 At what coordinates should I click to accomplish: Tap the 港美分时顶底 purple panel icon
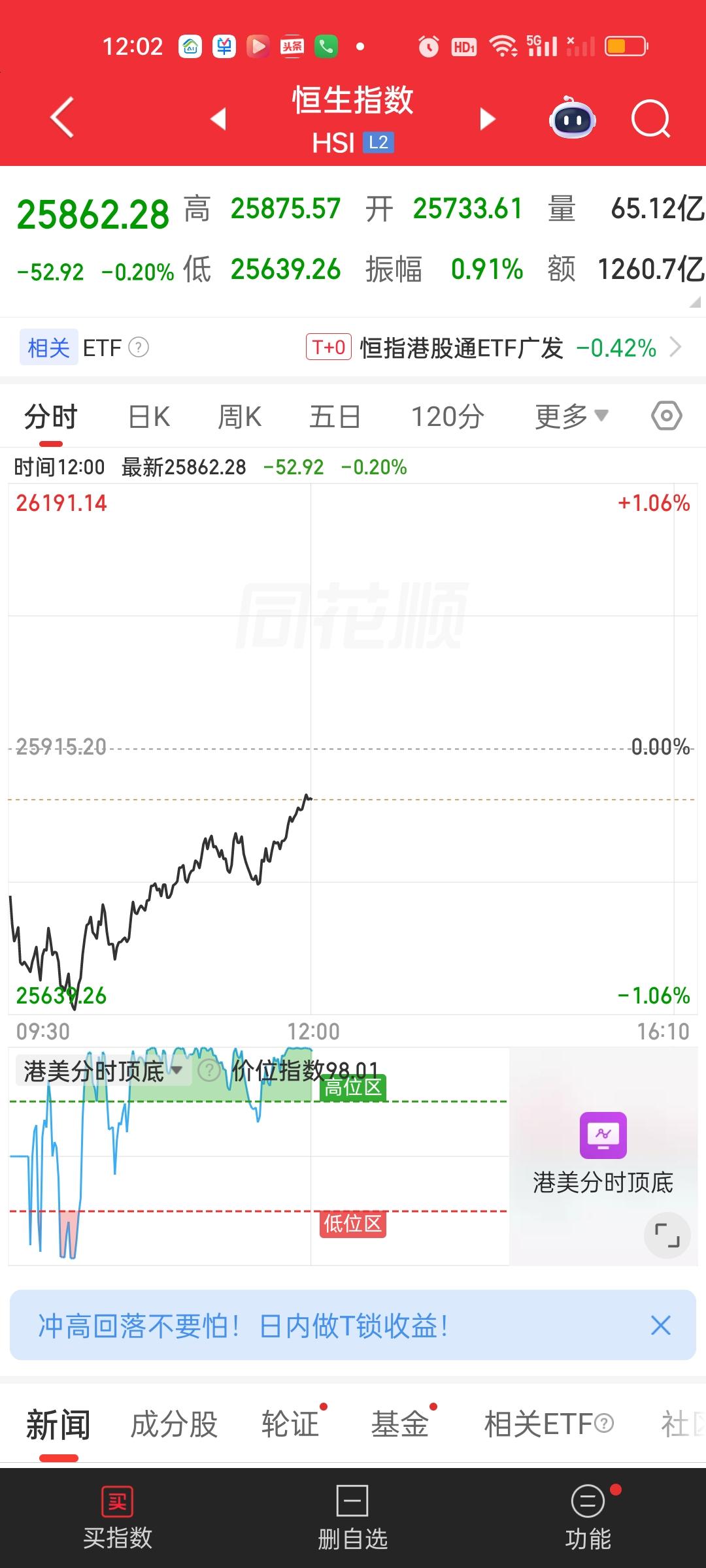coord(602,1135)
